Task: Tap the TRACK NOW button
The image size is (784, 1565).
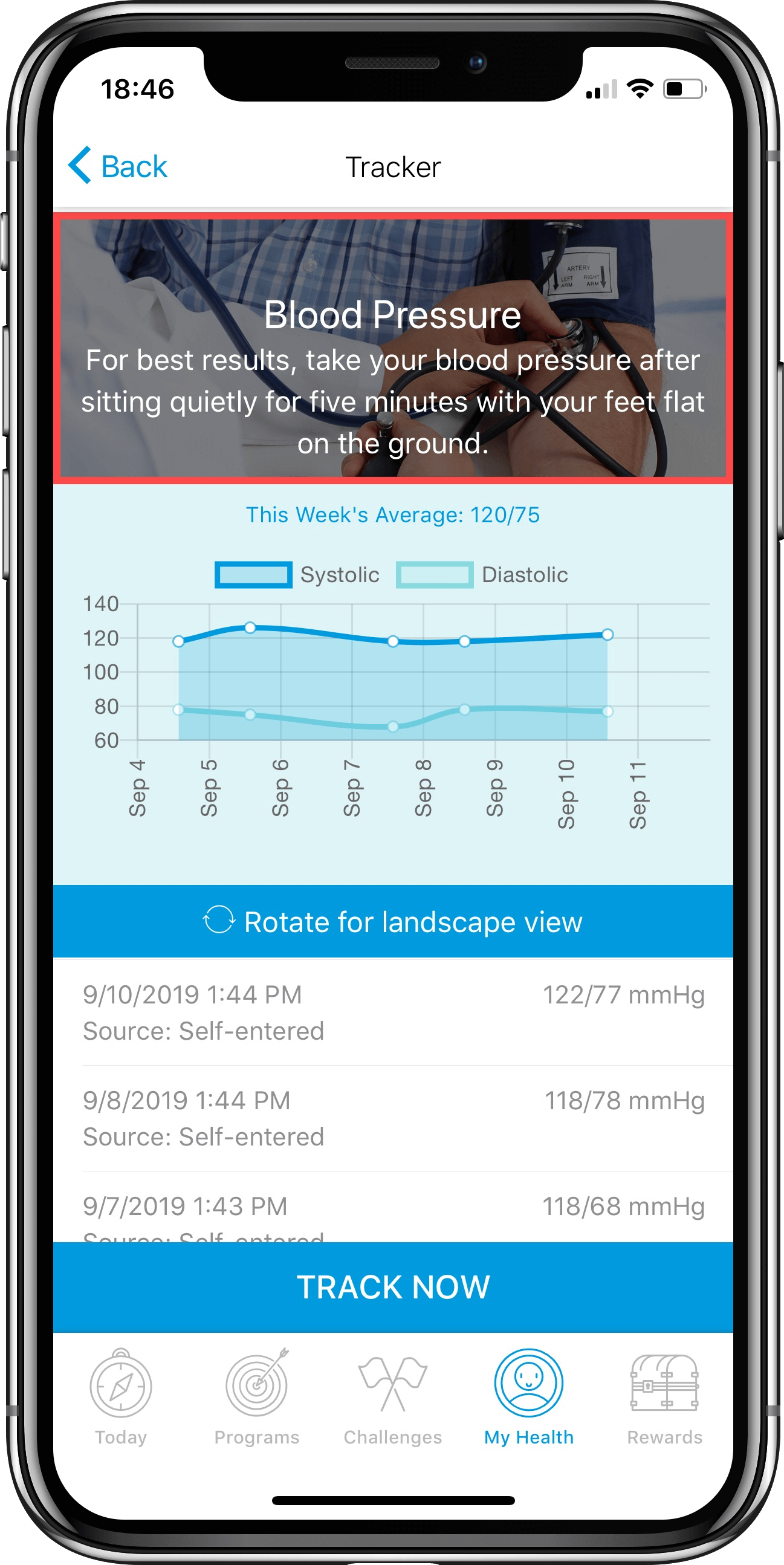Action: pyautogui.click(x=393, y=1287)
